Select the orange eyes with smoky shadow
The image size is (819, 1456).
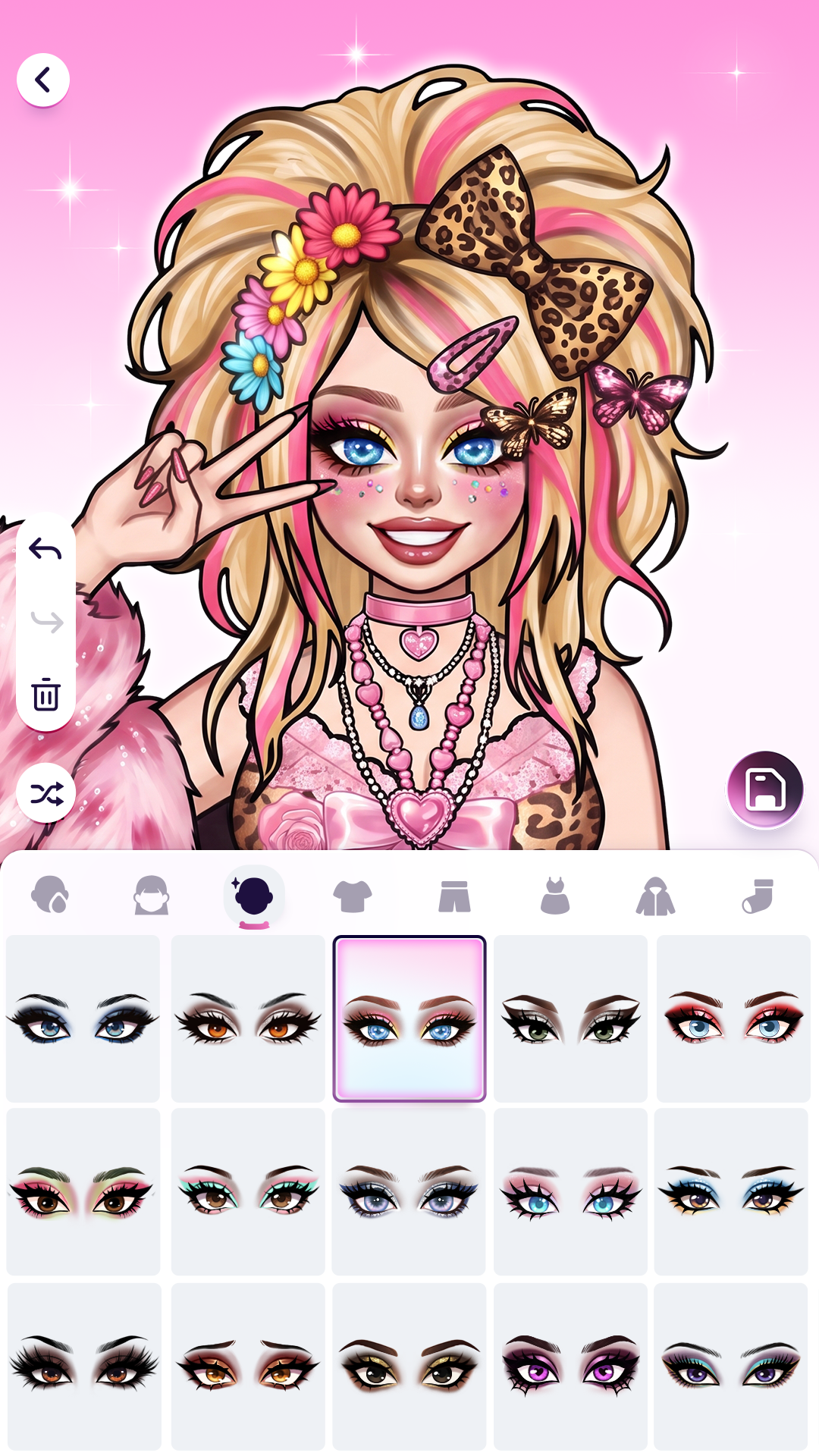(x=248, y=1018)
